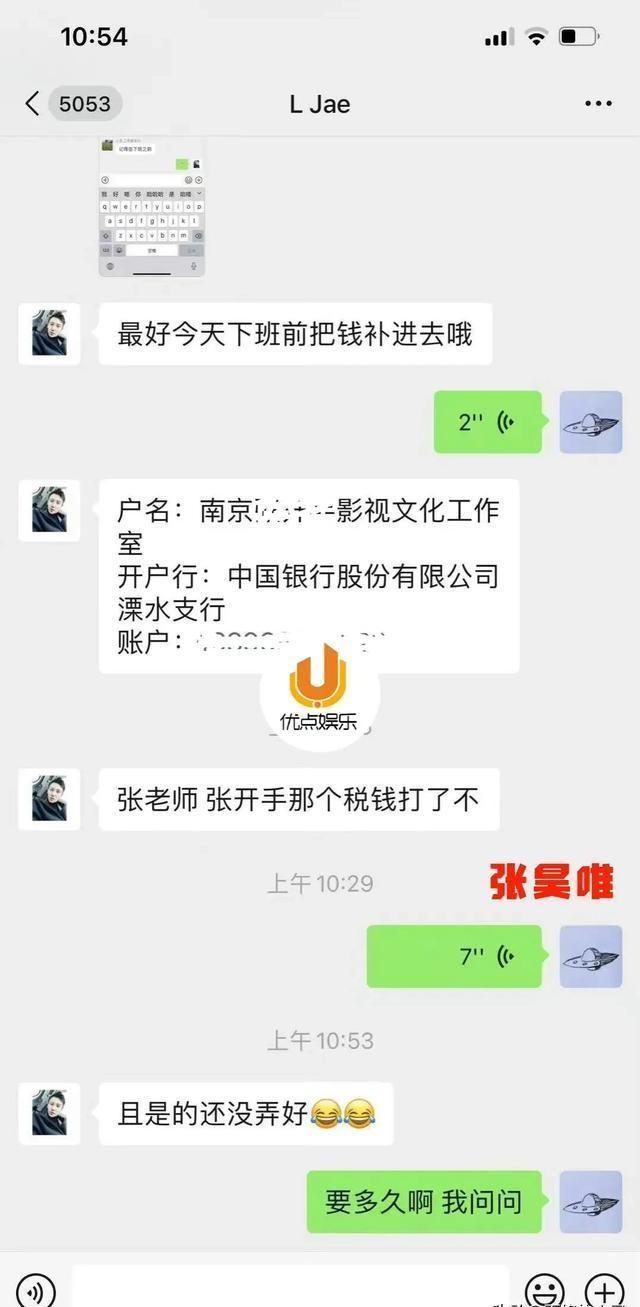Switch to voice input mode
This screenshot has width=640, height=1307.
click(36, 1289)
